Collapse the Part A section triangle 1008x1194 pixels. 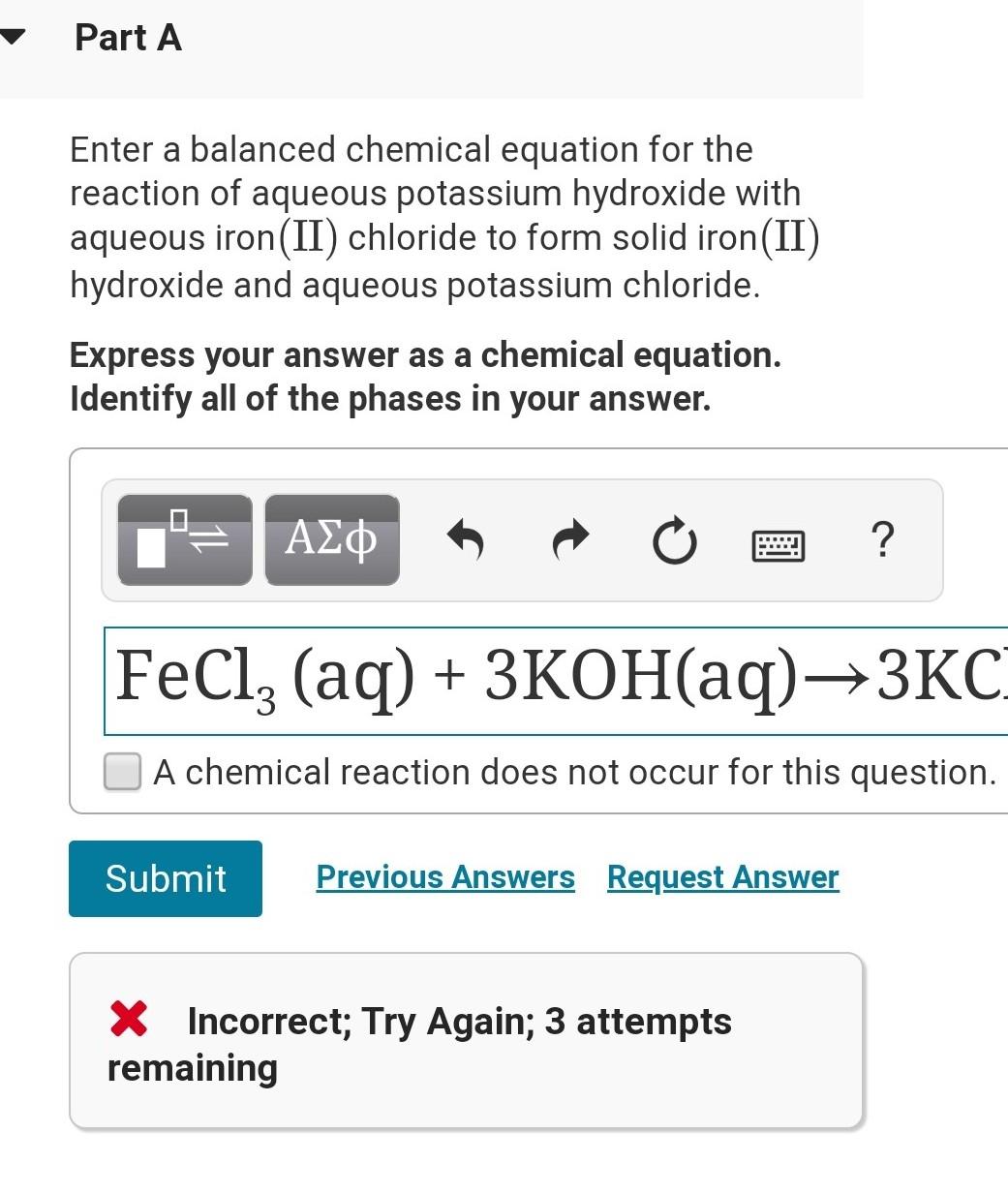[12, 37]
